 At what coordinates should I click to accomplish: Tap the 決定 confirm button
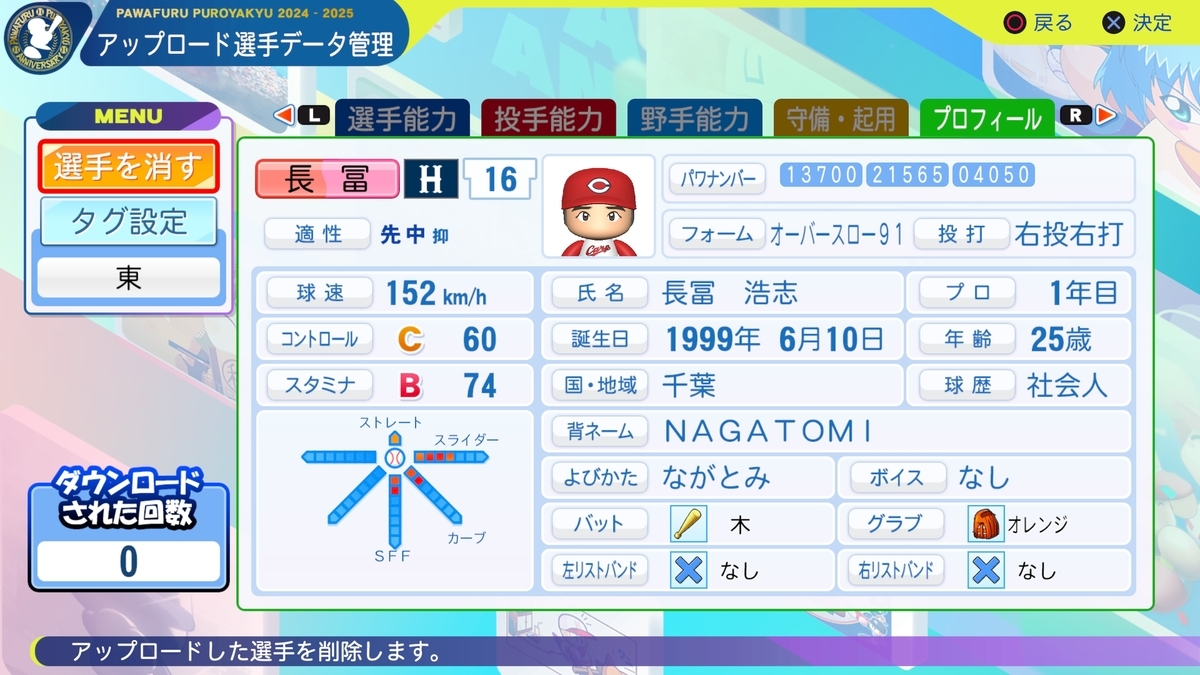[x=1136, y=23]
